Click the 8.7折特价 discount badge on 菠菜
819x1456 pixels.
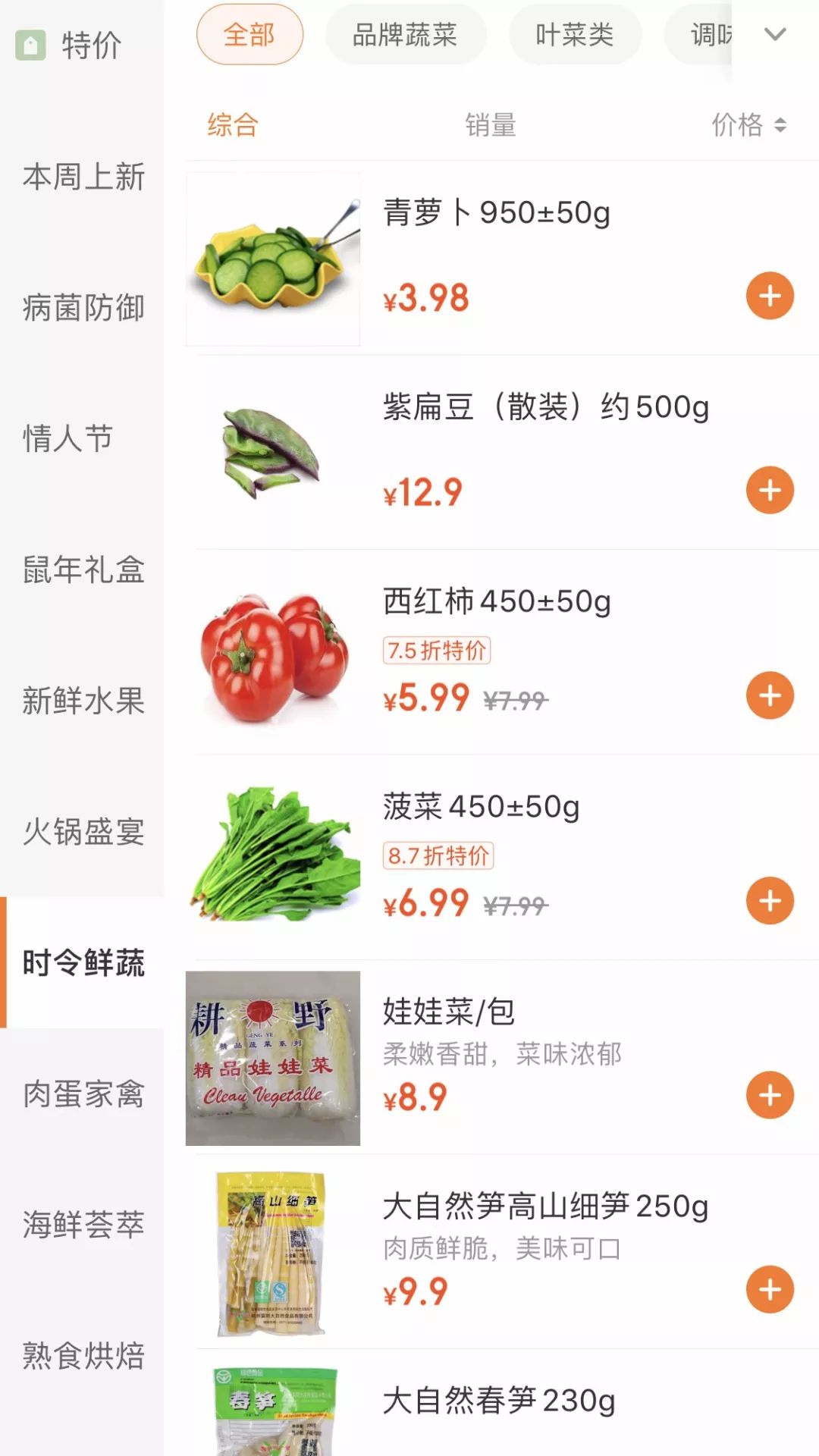tap(438, 855)
